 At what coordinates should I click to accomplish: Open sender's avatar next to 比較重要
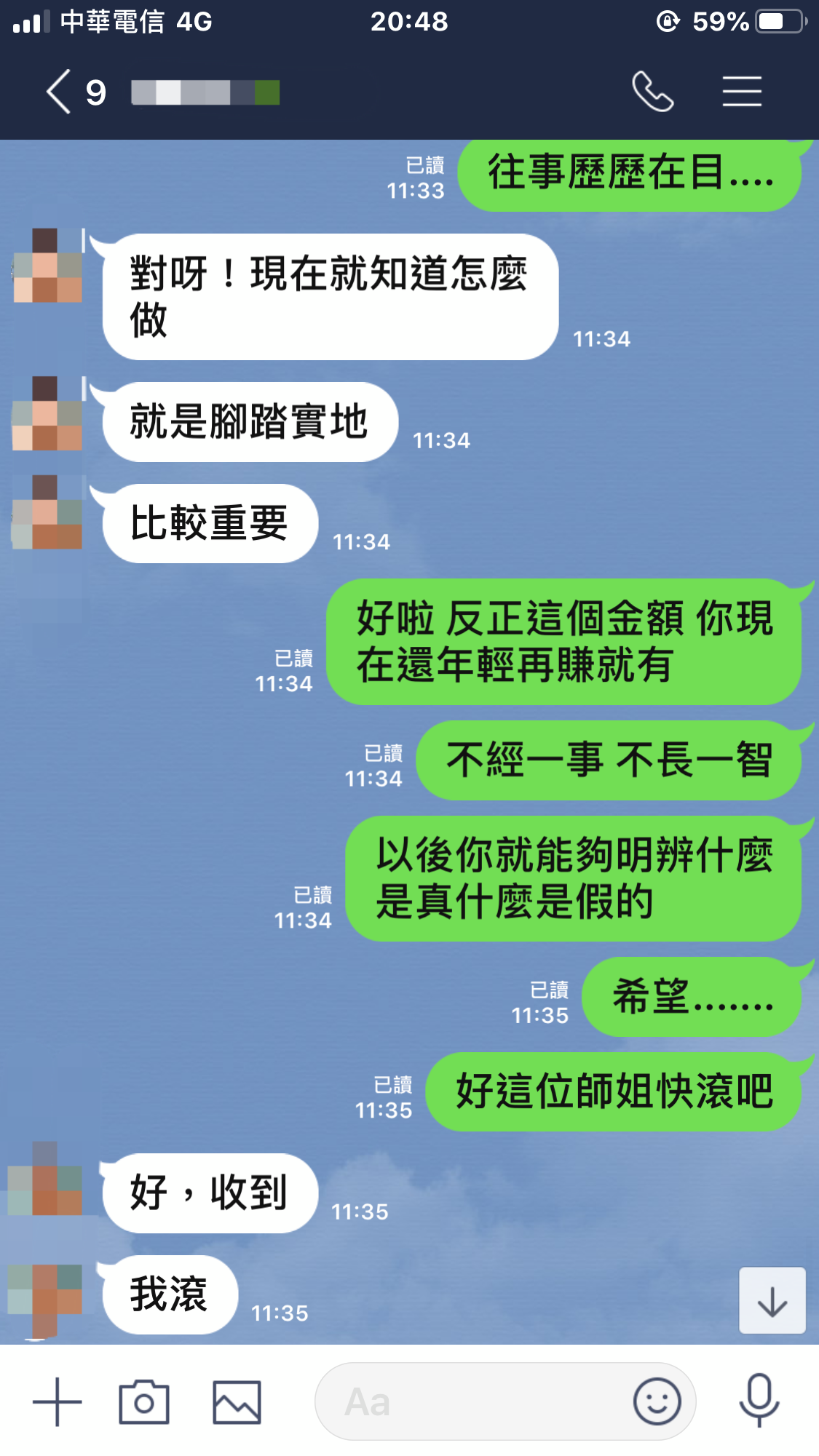(x=47, y=512)
